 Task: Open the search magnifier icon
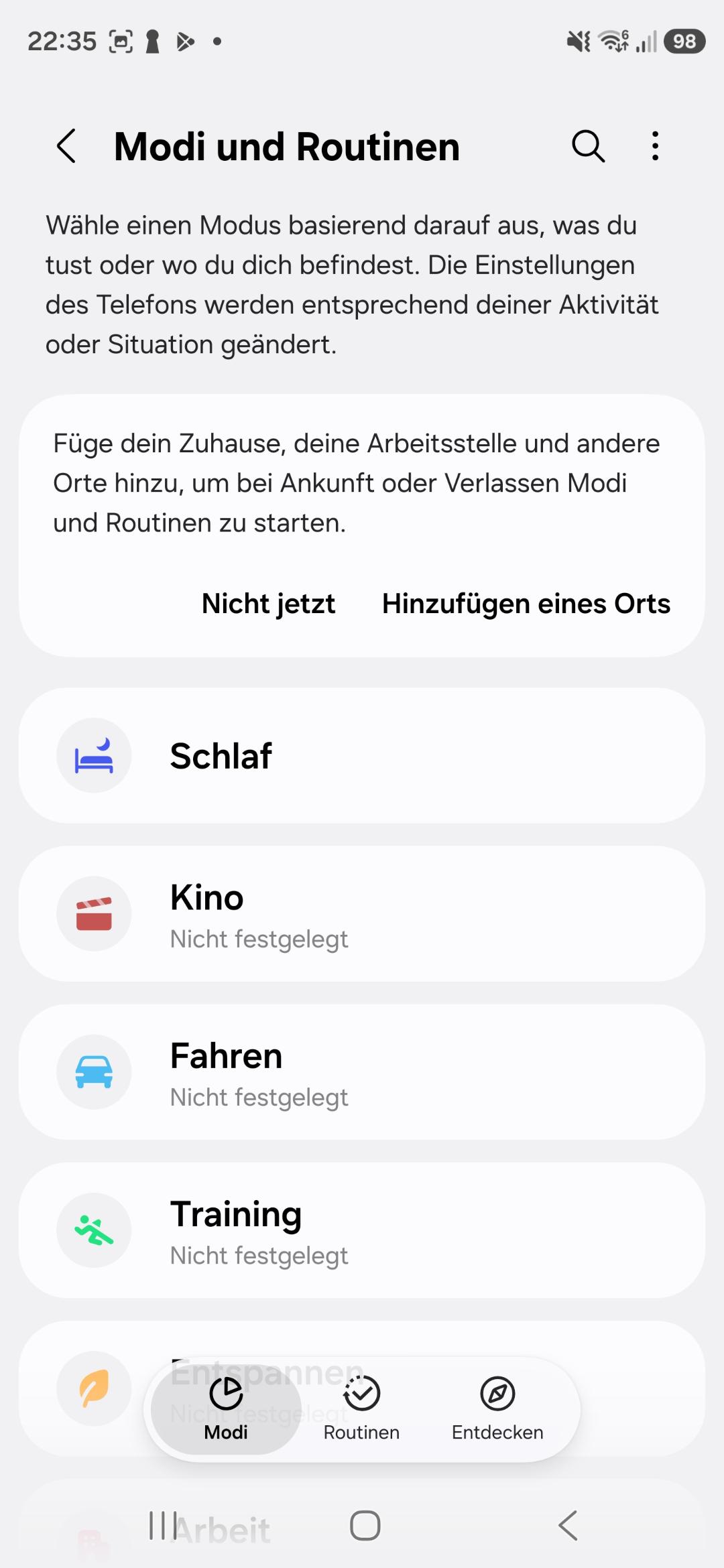coord(588,146)
